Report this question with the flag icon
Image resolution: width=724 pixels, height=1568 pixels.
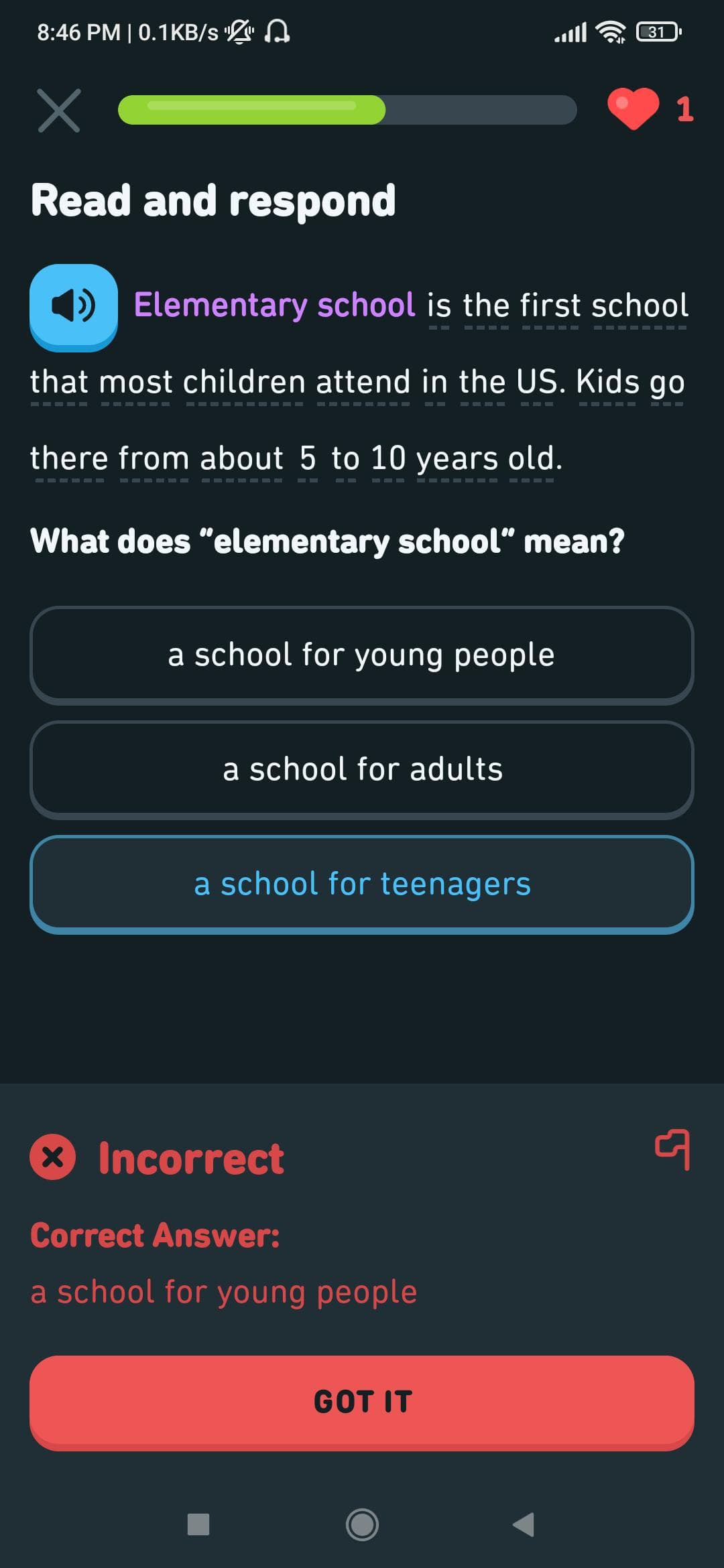coord(672,1149)
